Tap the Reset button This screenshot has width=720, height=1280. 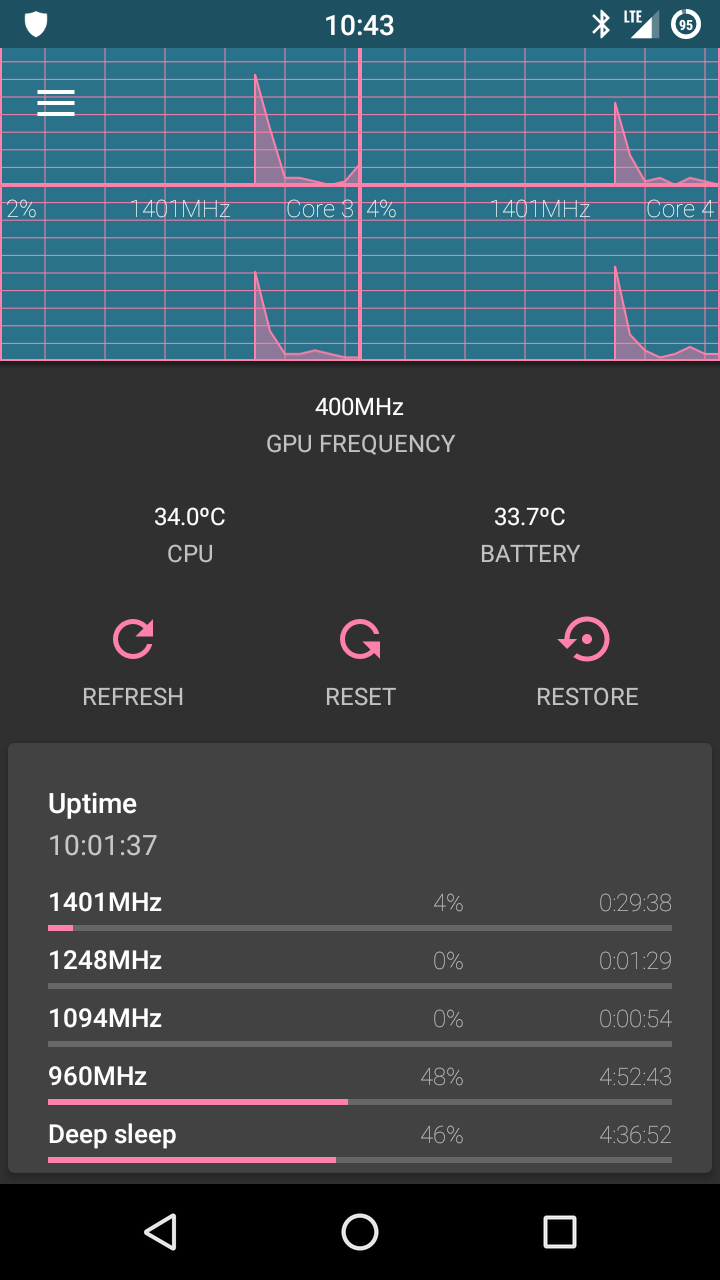click(360, 662)
